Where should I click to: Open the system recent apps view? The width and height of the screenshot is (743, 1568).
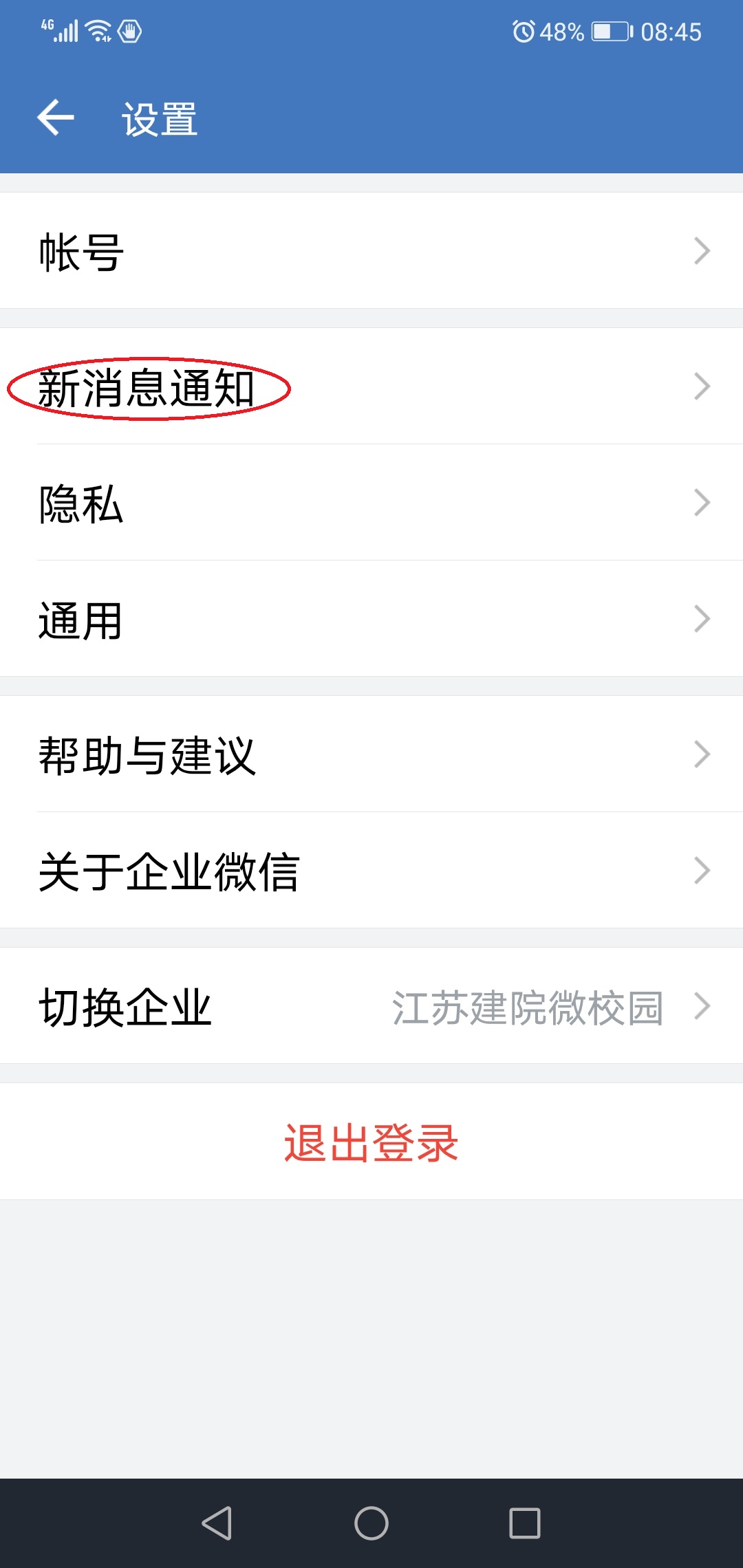(525, 1523)
